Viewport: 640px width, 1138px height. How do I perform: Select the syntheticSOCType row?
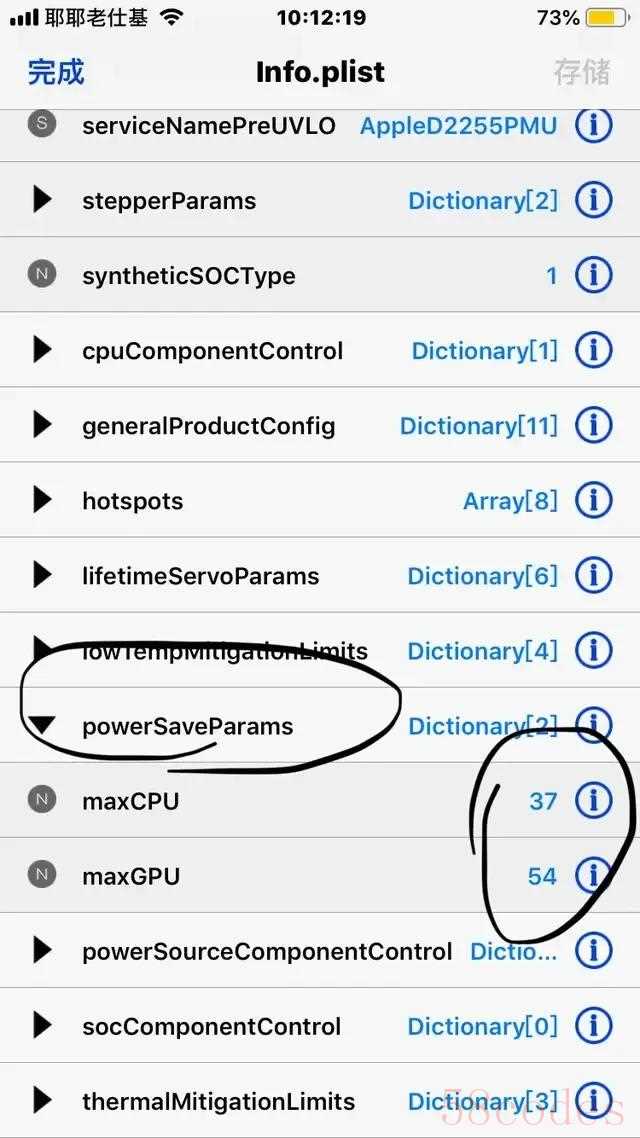(320, 275)
